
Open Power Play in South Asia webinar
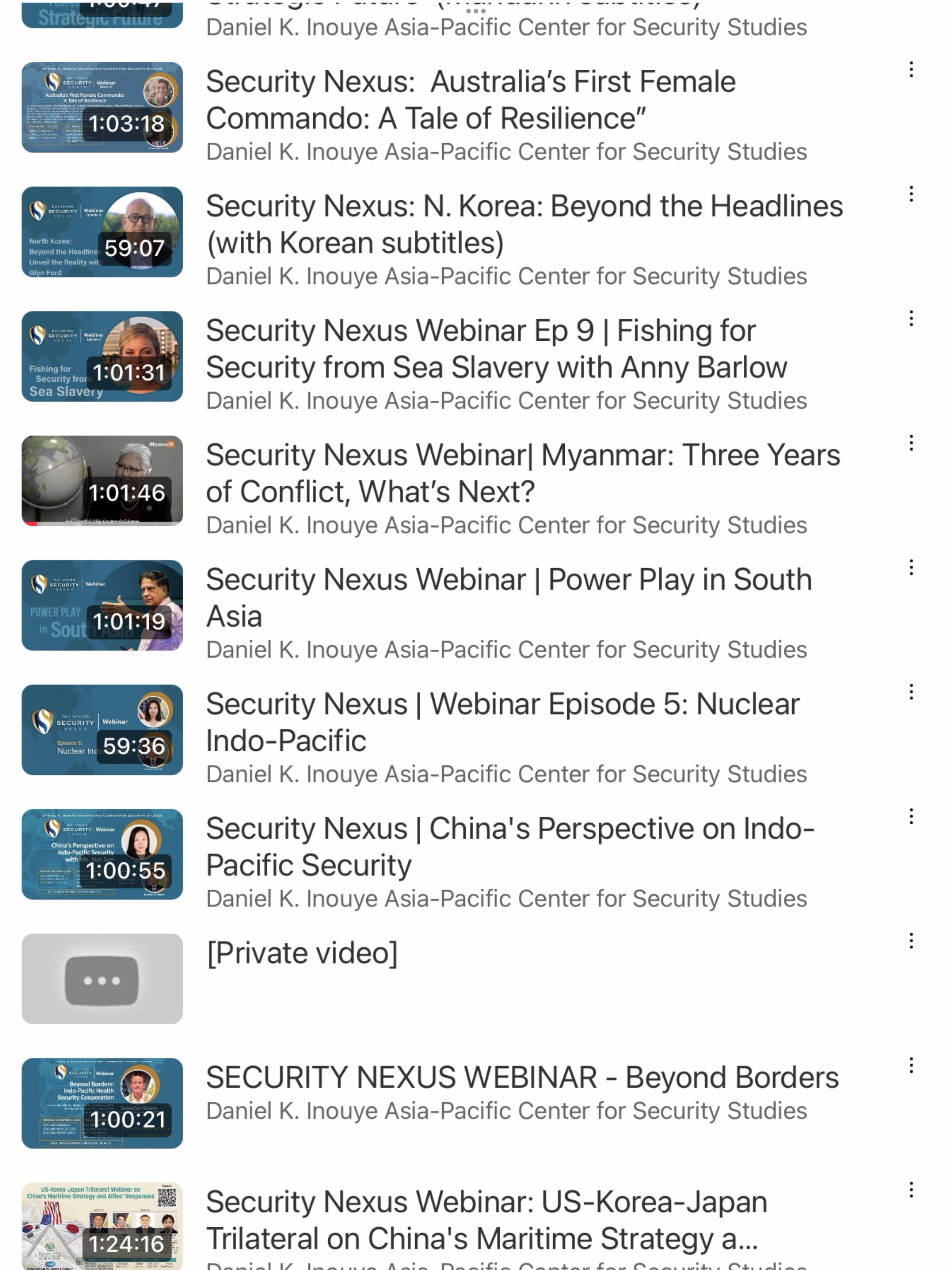click(508, 598)
